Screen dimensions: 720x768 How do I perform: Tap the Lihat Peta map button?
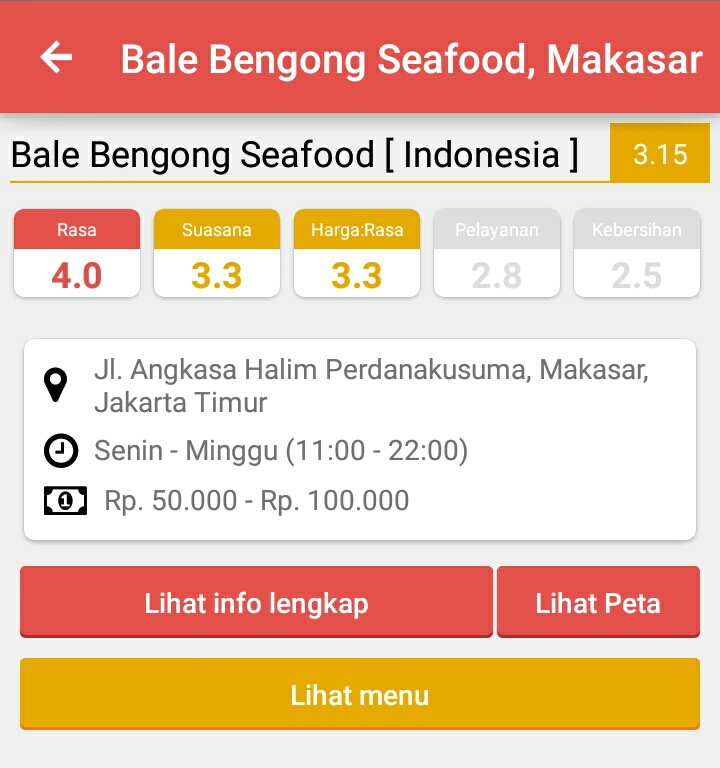pyautogui.click(x=598, y=602)
